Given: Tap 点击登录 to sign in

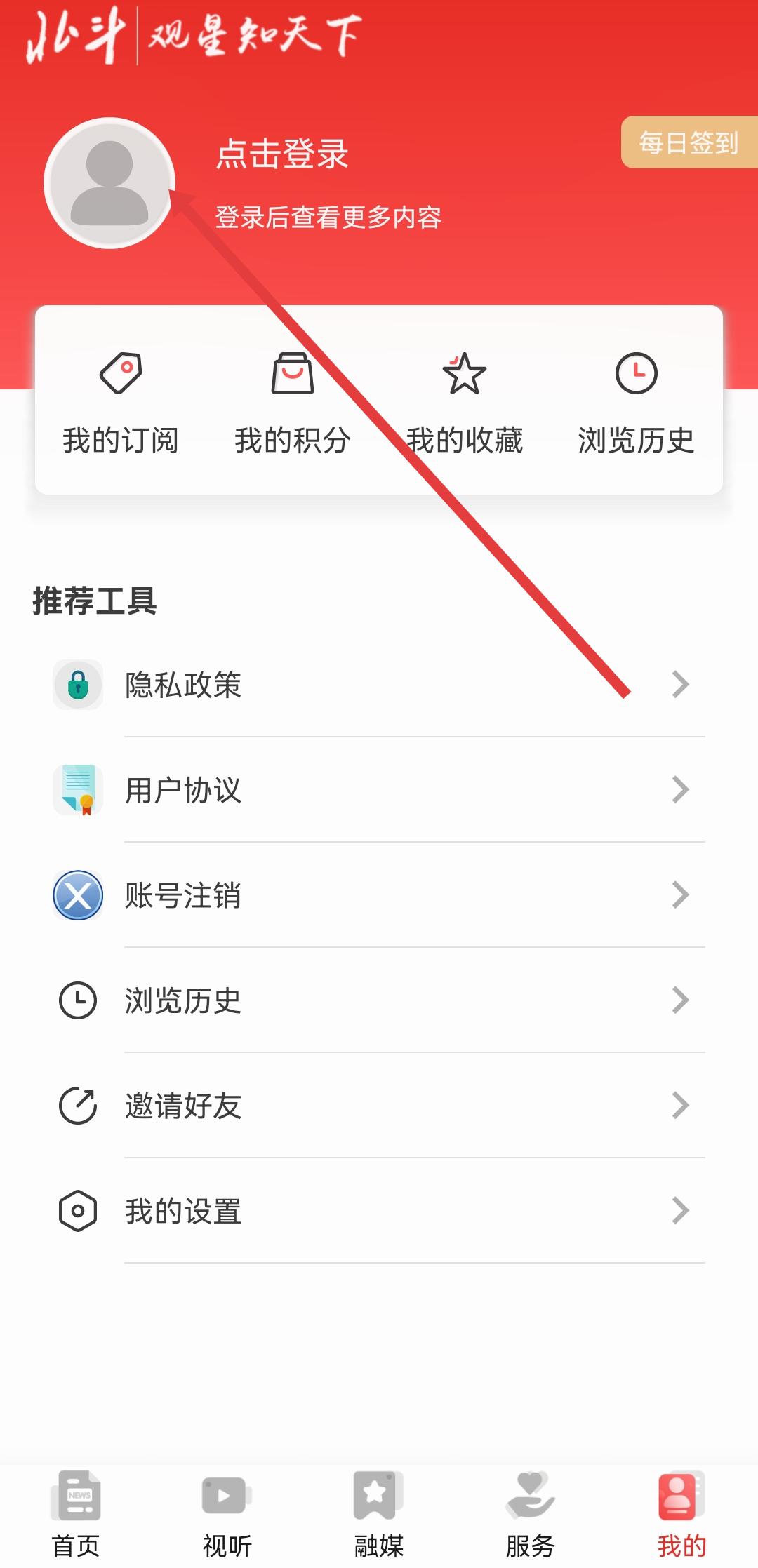Looking at the screenshot, I should tap(282, 154).
